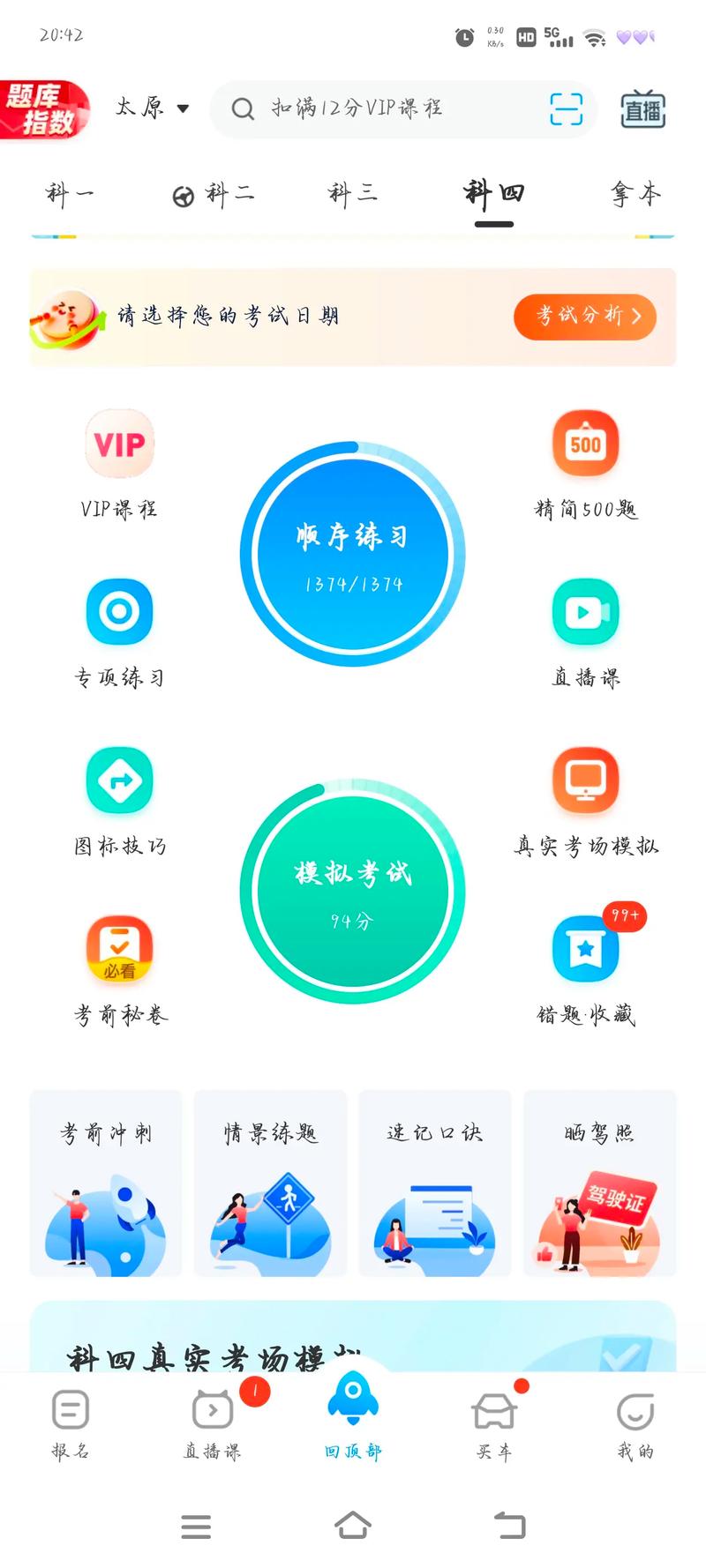
Task: Tap the QR scan icon in search bar
Action: coord(565,108)
